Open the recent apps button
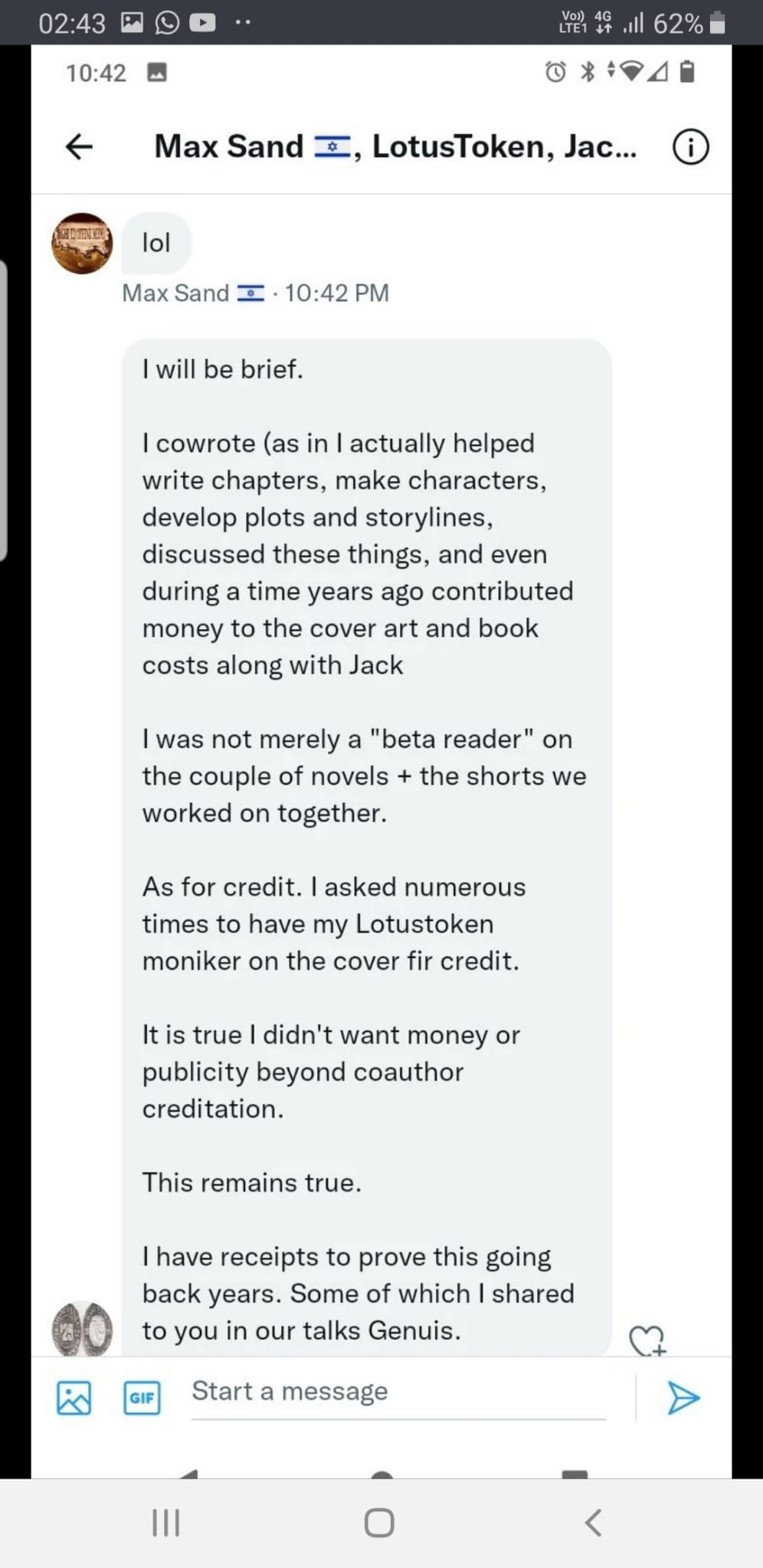The width and height of the screenshot is (763, 1568). [x=165, y=1522]
